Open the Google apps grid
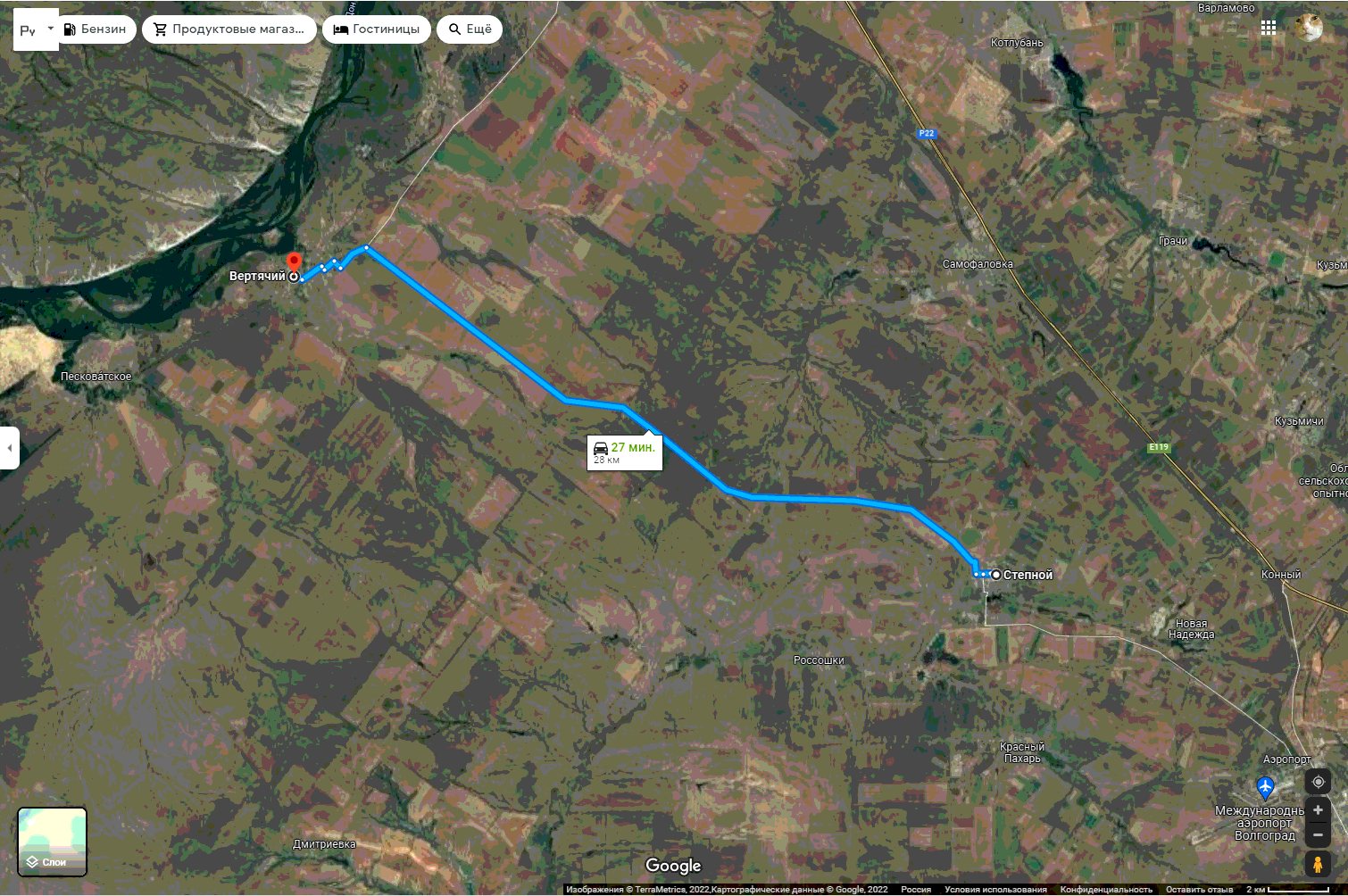Viewport: 1348px width, 896px height. coord(1269,28)
